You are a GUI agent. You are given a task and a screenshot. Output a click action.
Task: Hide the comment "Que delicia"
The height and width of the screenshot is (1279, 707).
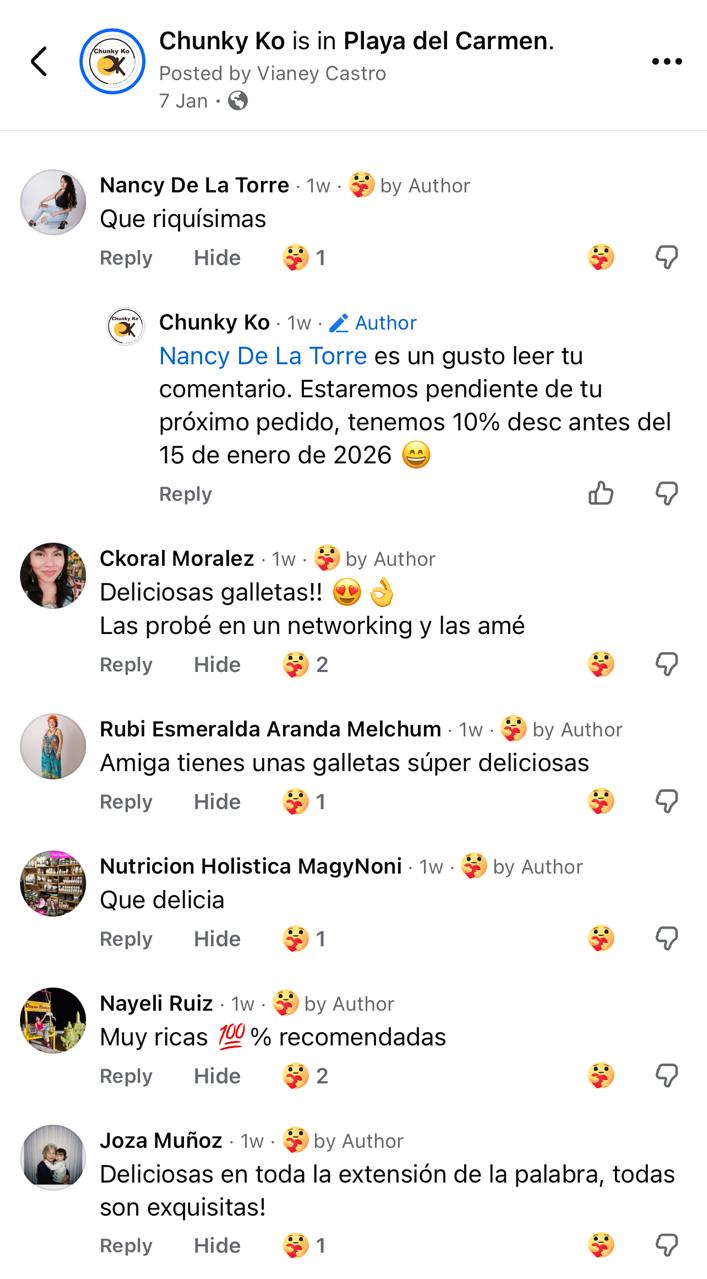(217, 939)
